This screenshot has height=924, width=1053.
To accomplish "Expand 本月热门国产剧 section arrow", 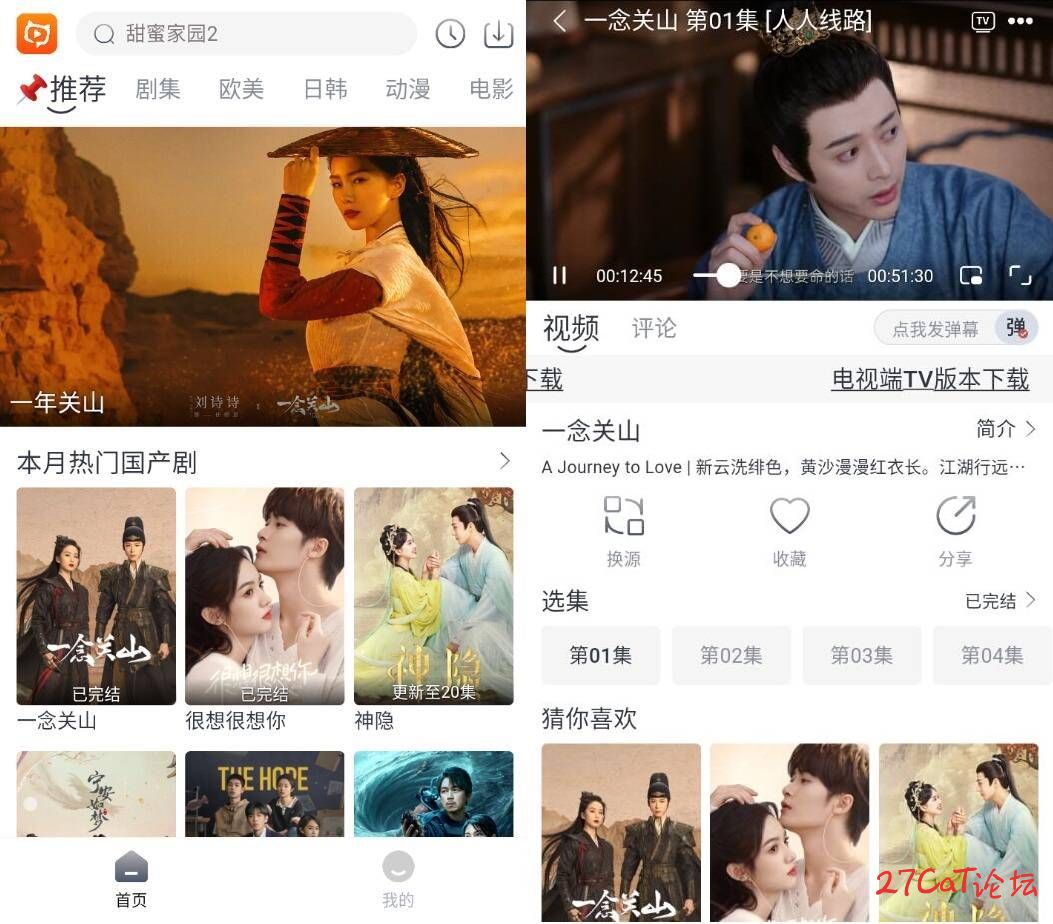I will 505,461.
